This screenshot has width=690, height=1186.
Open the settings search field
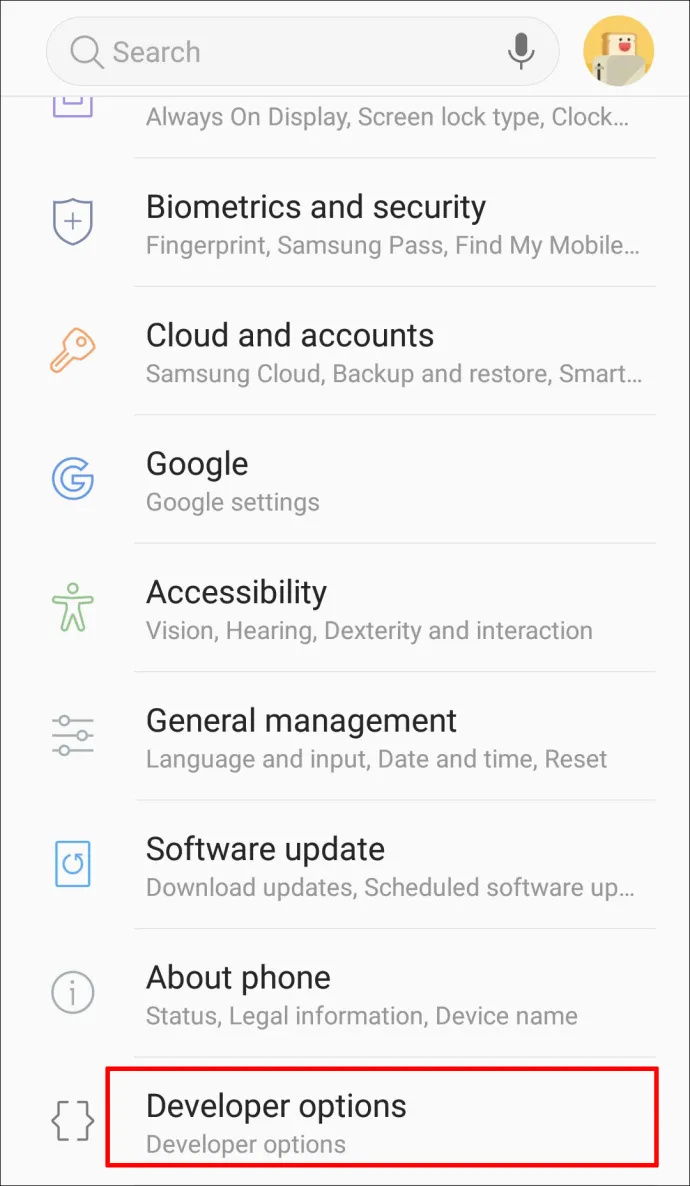tap(290, 52)
